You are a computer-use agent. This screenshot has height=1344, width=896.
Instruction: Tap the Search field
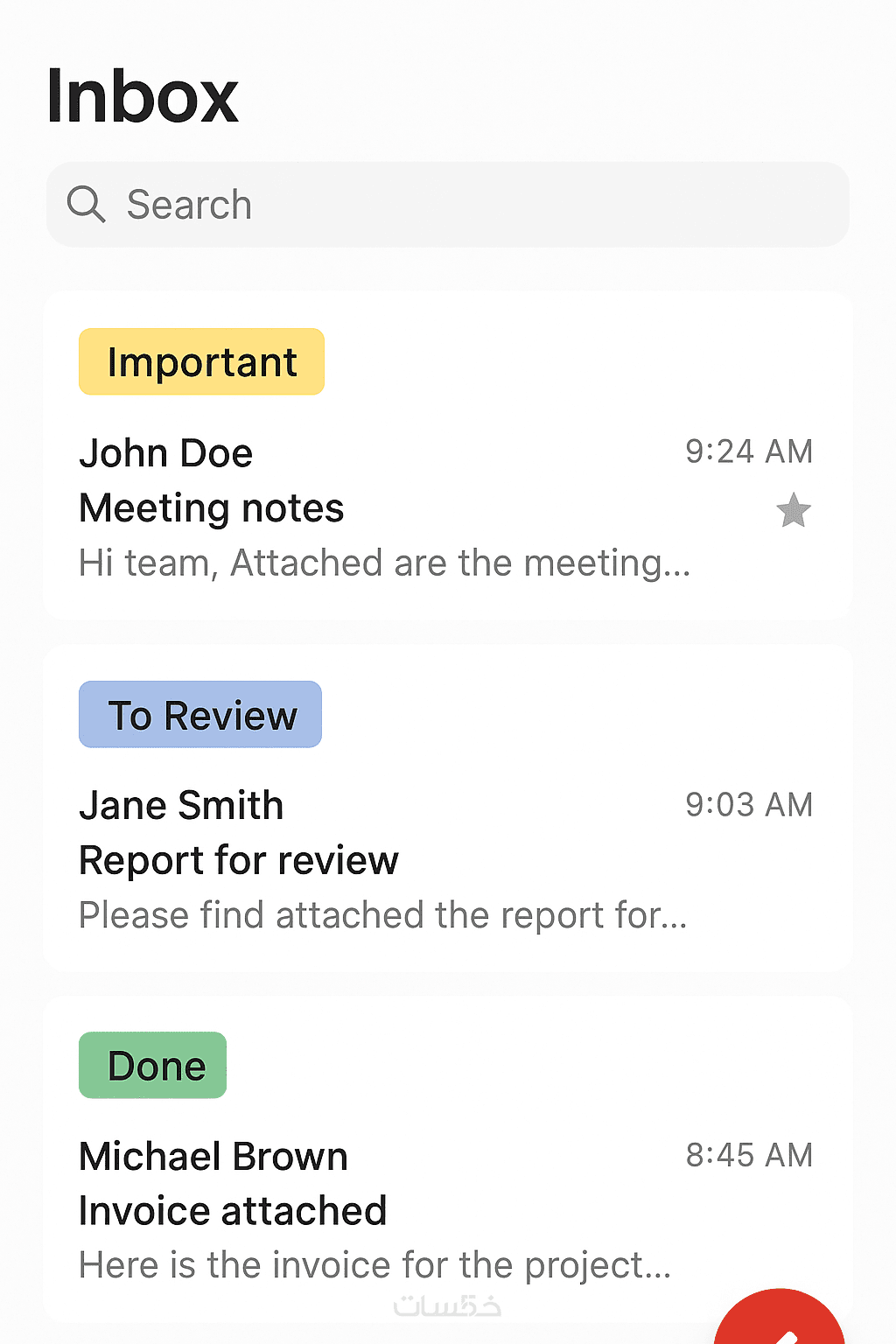point(446,205)
